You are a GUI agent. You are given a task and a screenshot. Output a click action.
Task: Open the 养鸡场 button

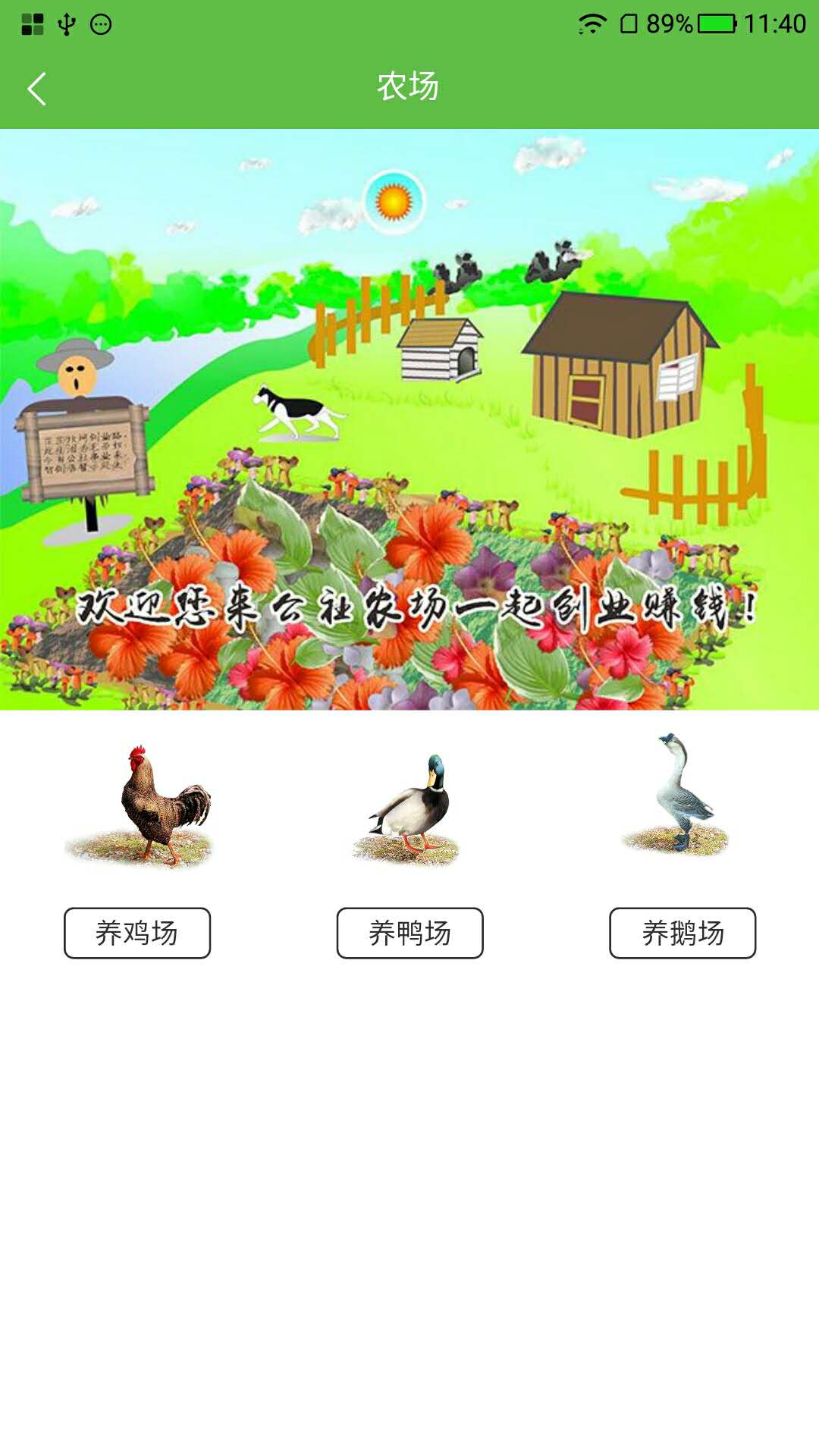(137, 933)
